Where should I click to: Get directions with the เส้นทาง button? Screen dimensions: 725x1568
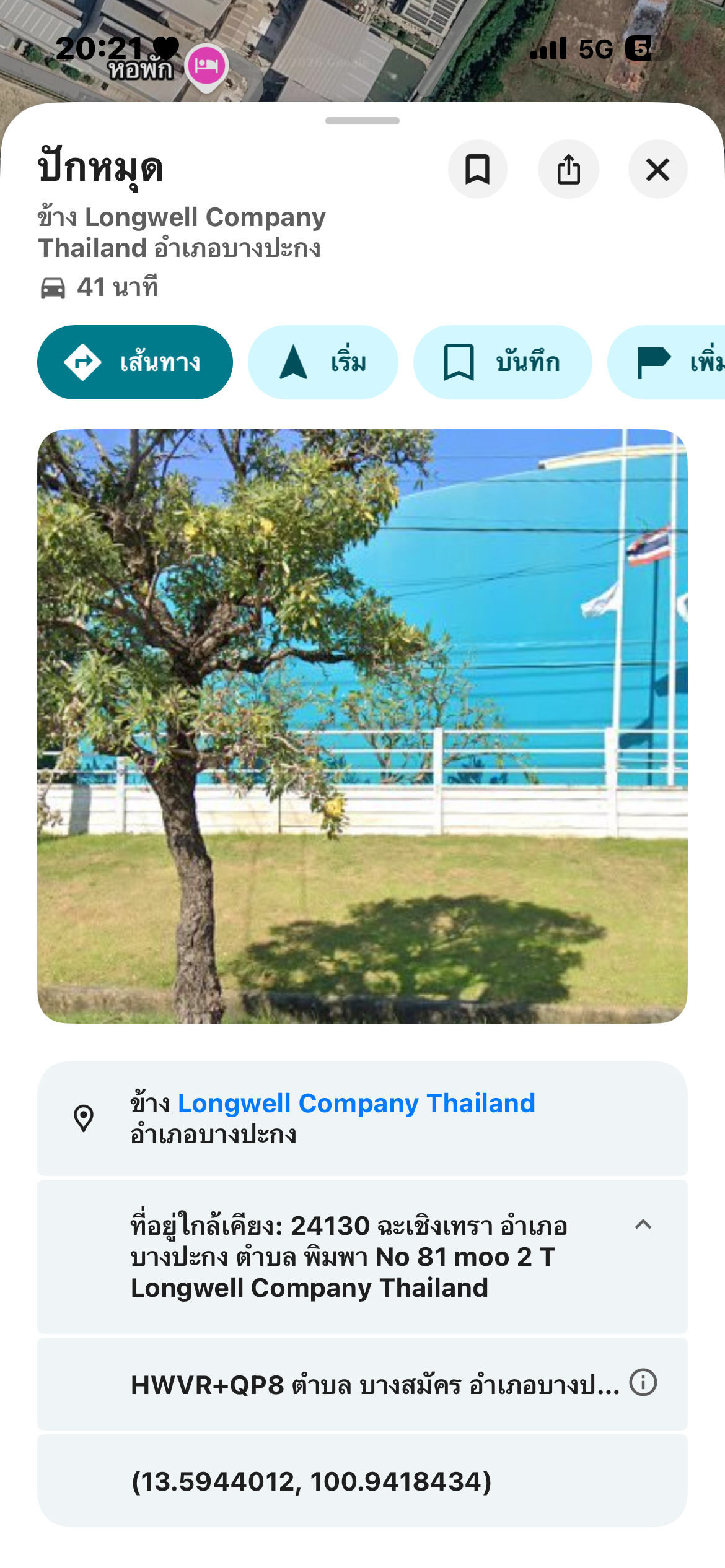[x=135, y=362]
